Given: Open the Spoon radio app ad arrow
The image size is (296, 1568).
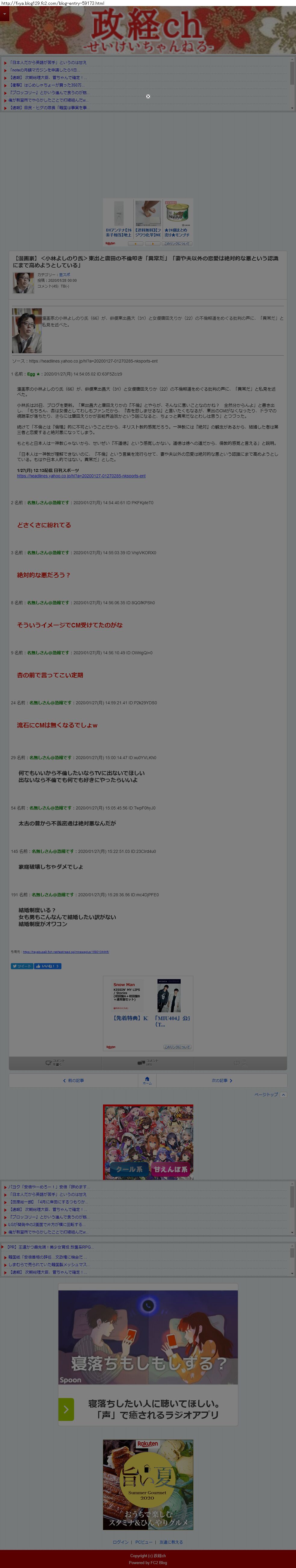Looking at the screenshot, I should [x=66, y=1409].
